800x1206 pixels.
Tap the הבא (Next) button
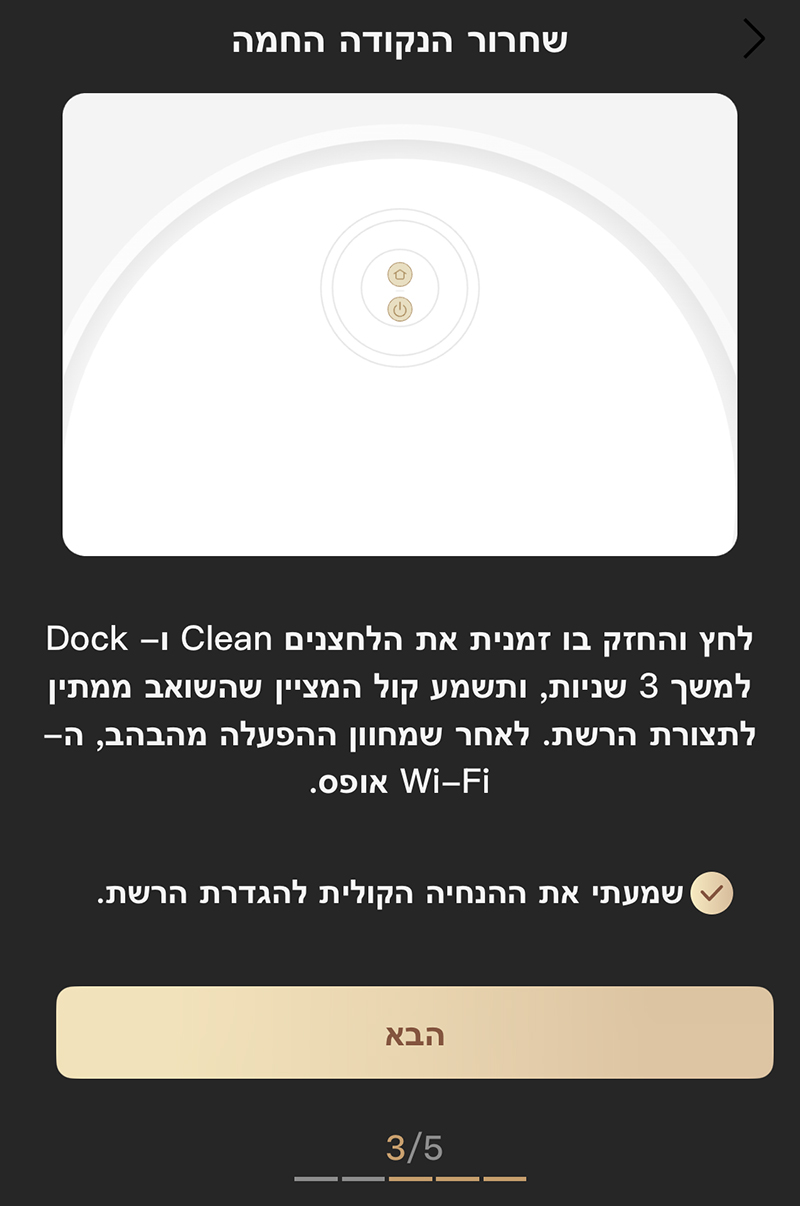(414, 1033)
